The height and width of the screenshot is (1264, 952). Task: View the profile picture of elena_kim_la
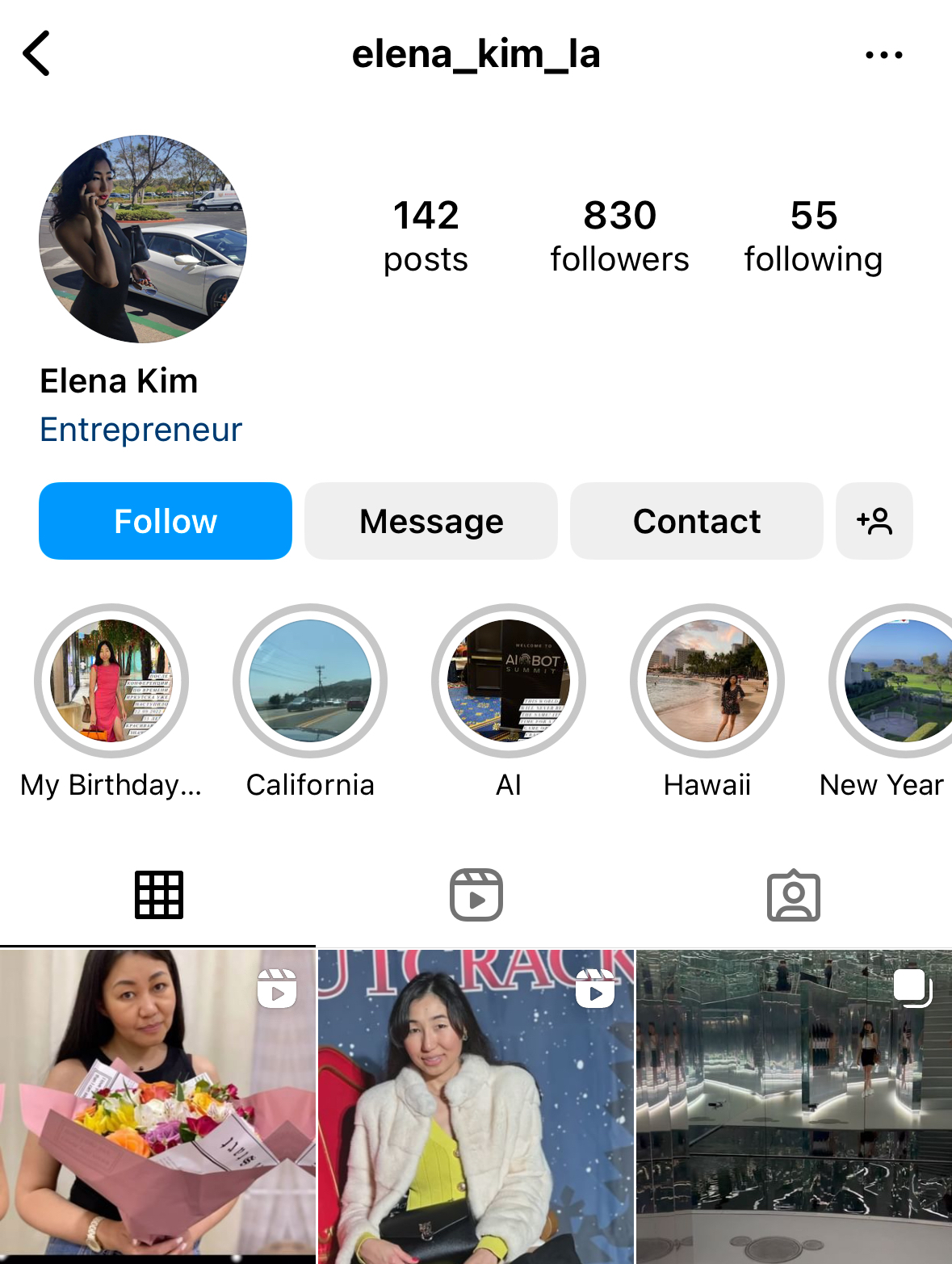click(143, 239)
